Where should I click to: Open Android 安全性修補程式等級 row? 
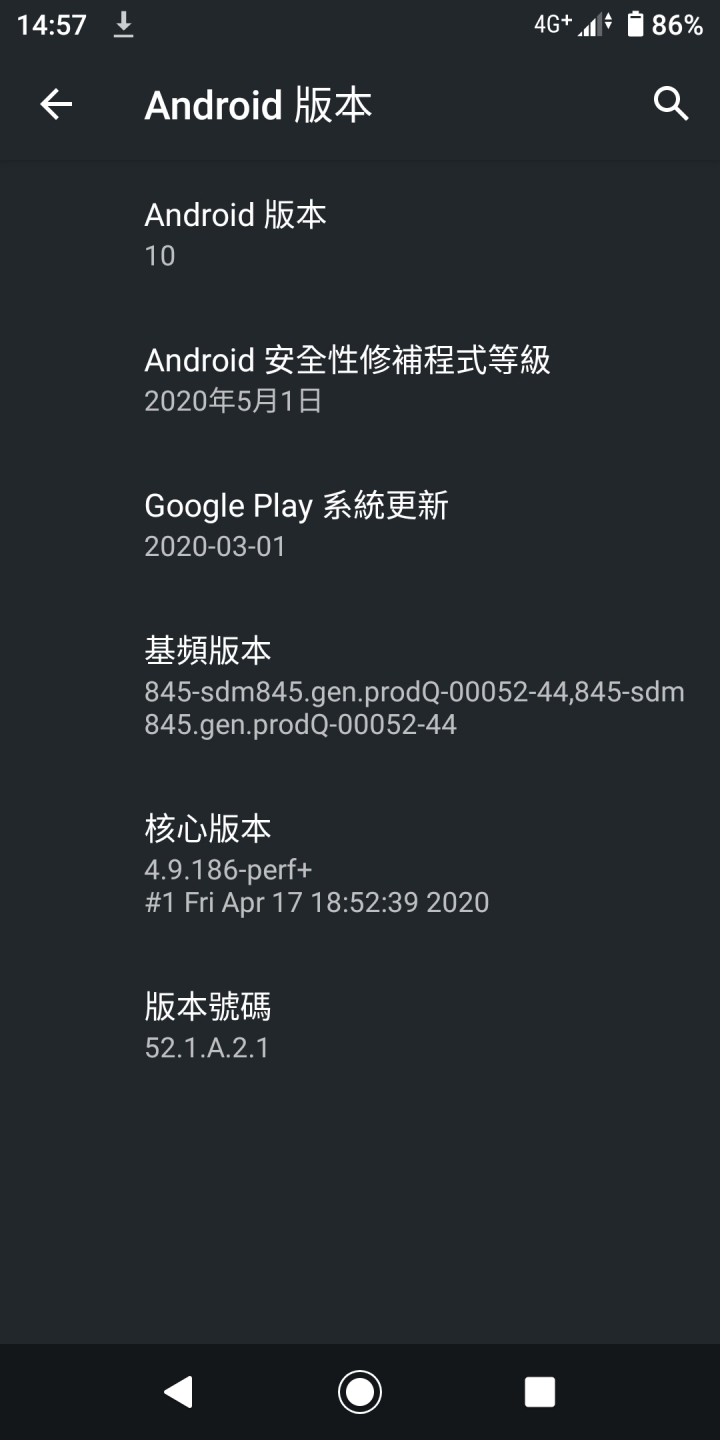(x=360, y=379)
